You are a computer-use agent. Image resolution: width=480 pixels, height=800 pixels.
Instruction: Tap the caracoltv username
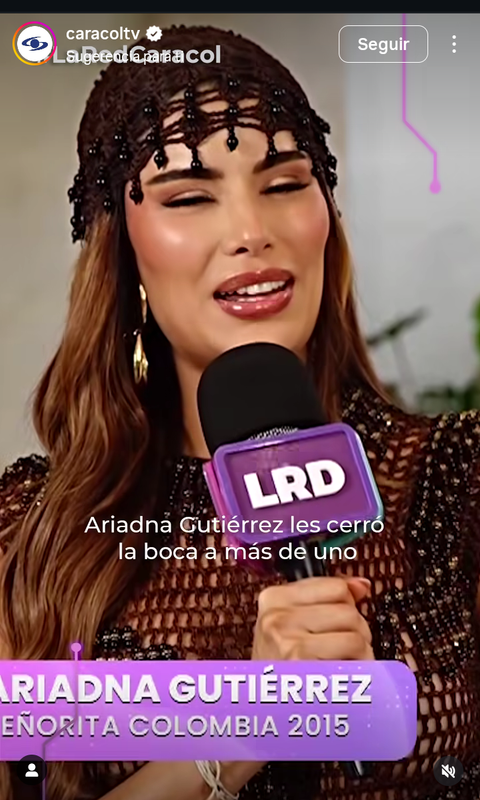tap(103, 34)
